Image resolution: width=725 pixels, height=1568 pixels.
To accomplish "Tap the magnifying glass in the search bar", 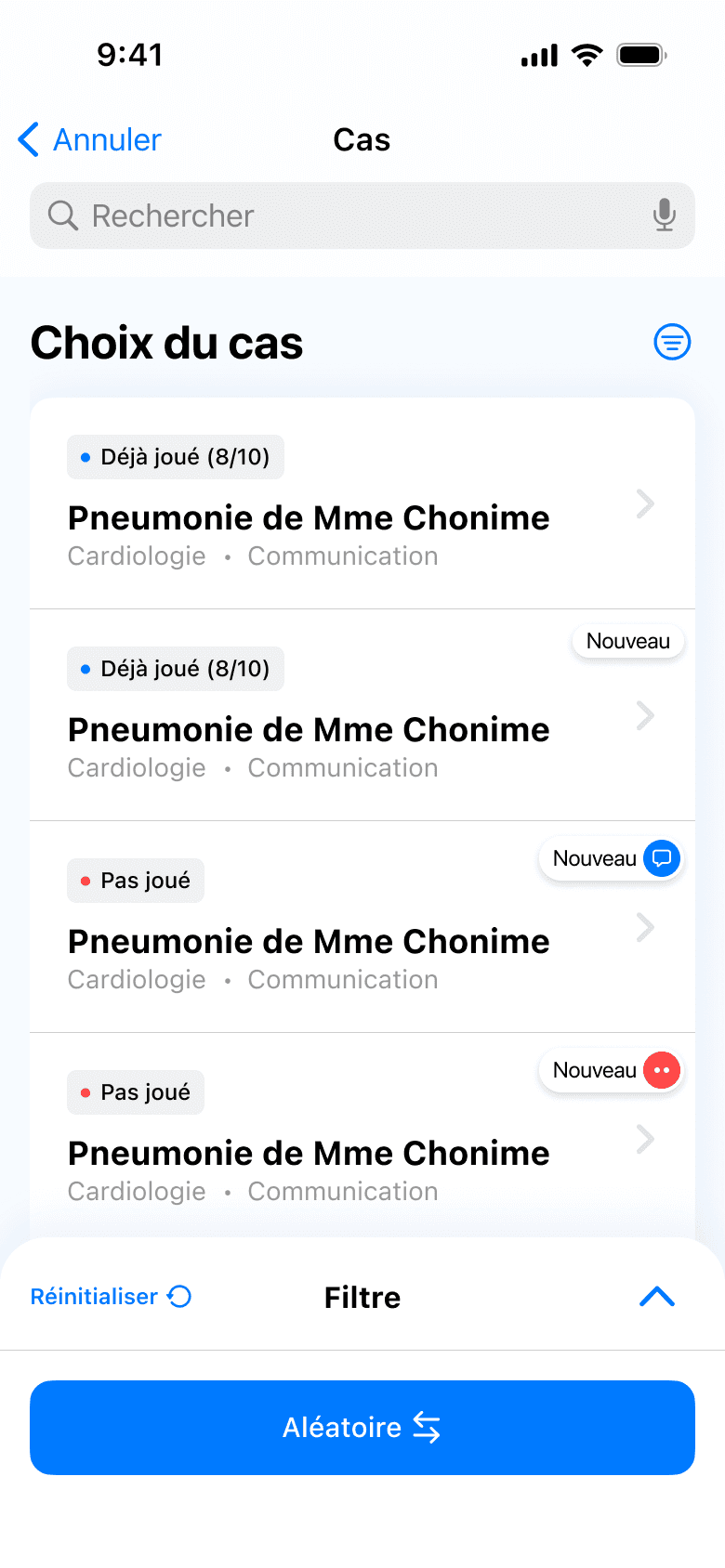I will (62, 216).
